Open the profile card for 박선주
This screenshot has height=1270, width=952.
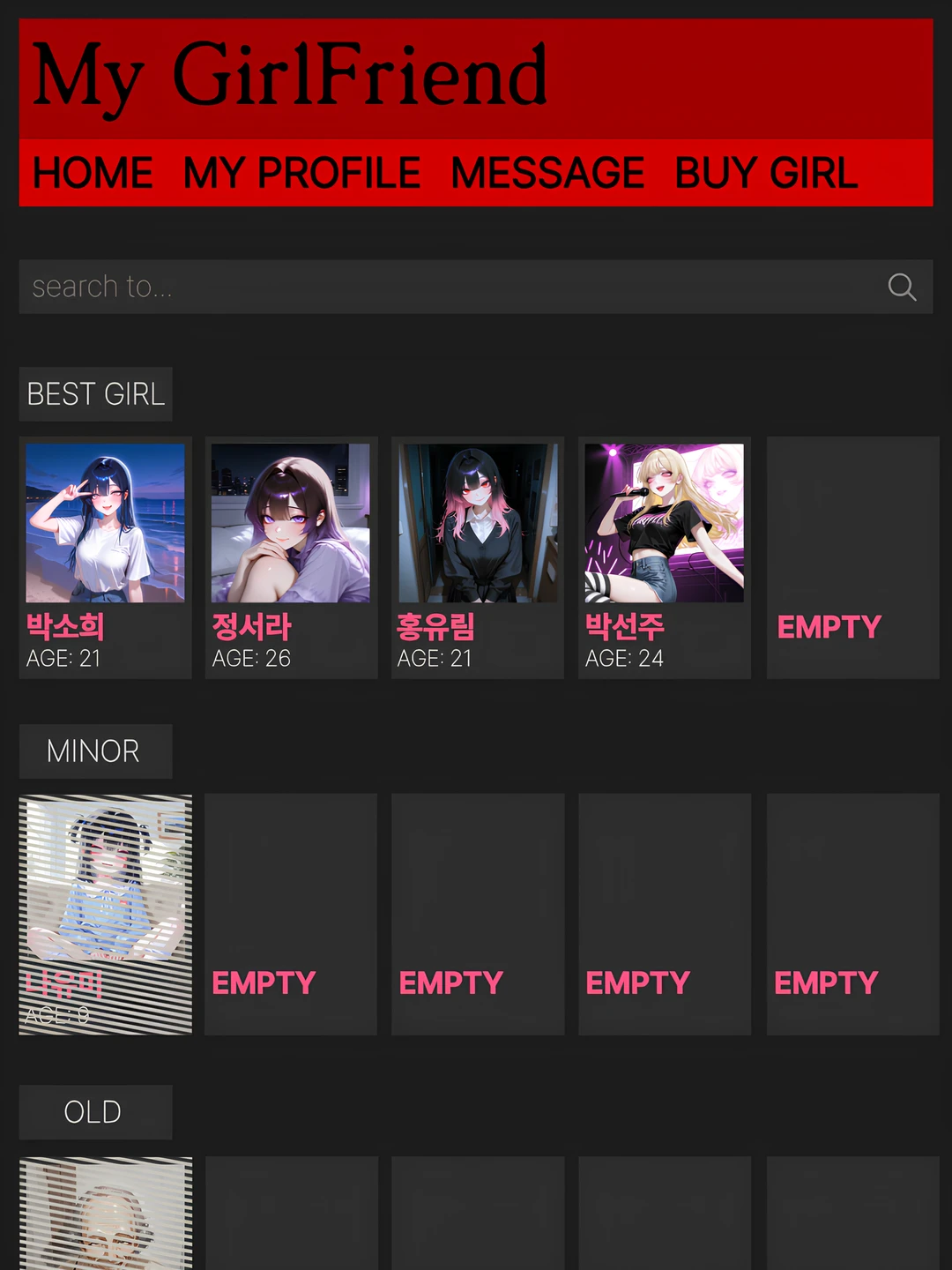tap(664, 557)
